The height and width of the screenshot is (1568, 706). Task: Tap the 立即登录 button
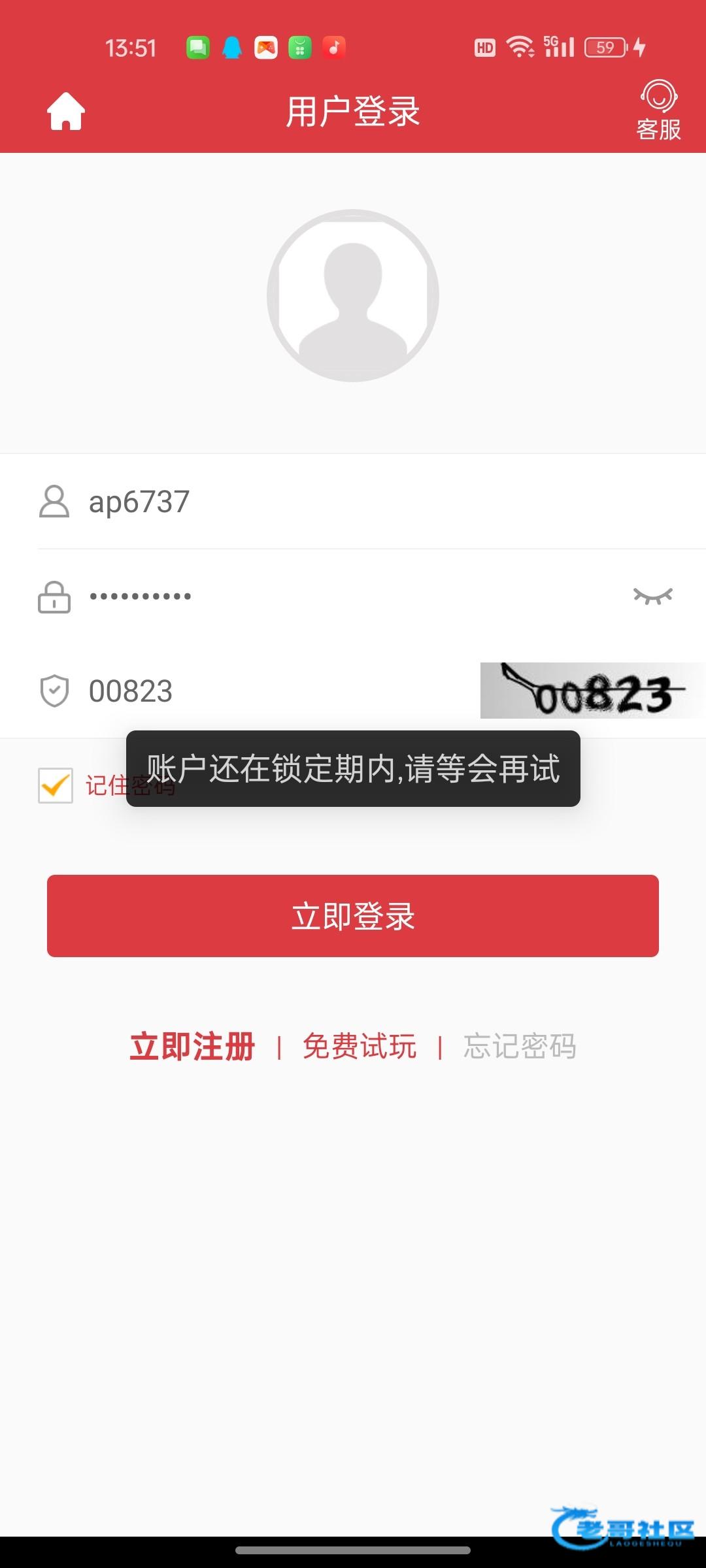353,916
